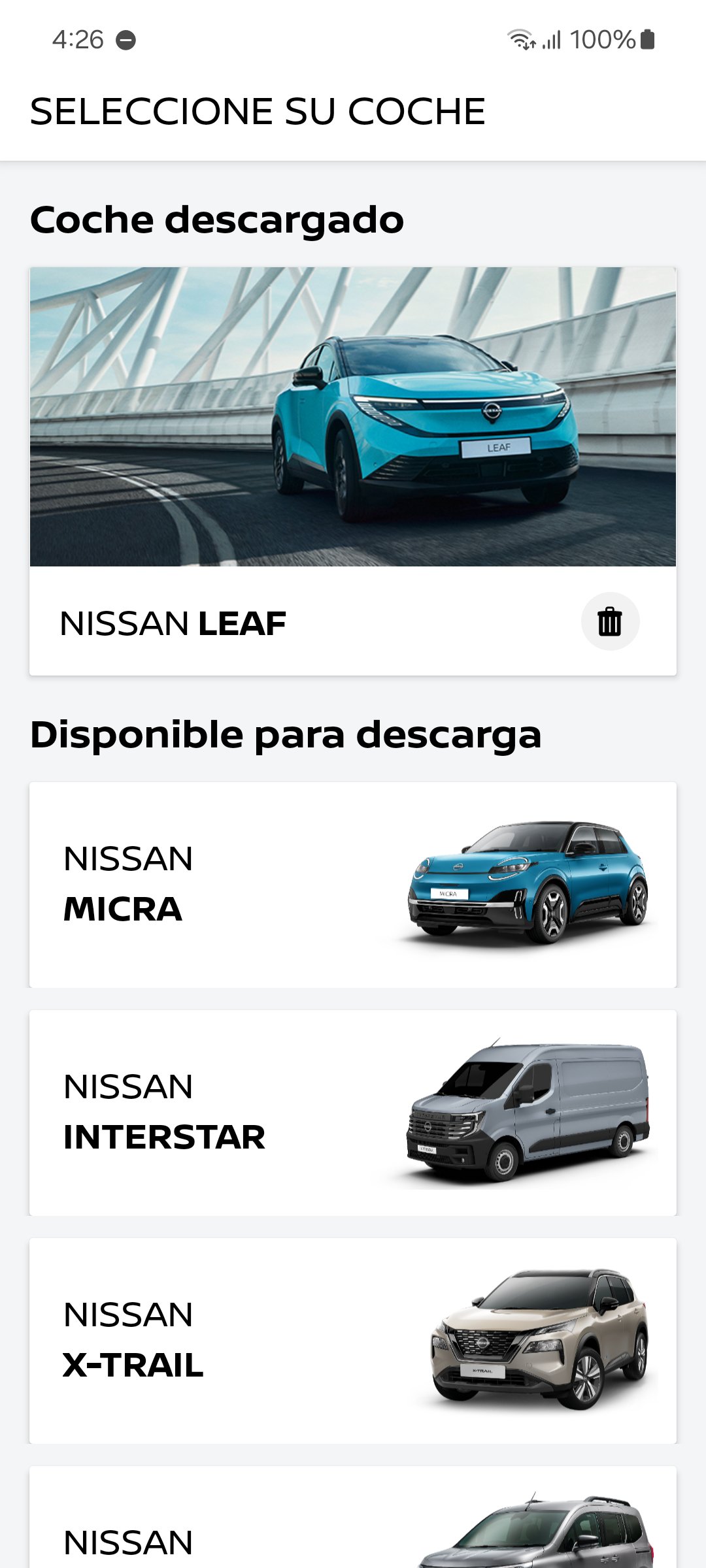Viewport: 706px width, 1568px height.
Task: Download the Nissan X-Trail
Action: coord(353,1341)
